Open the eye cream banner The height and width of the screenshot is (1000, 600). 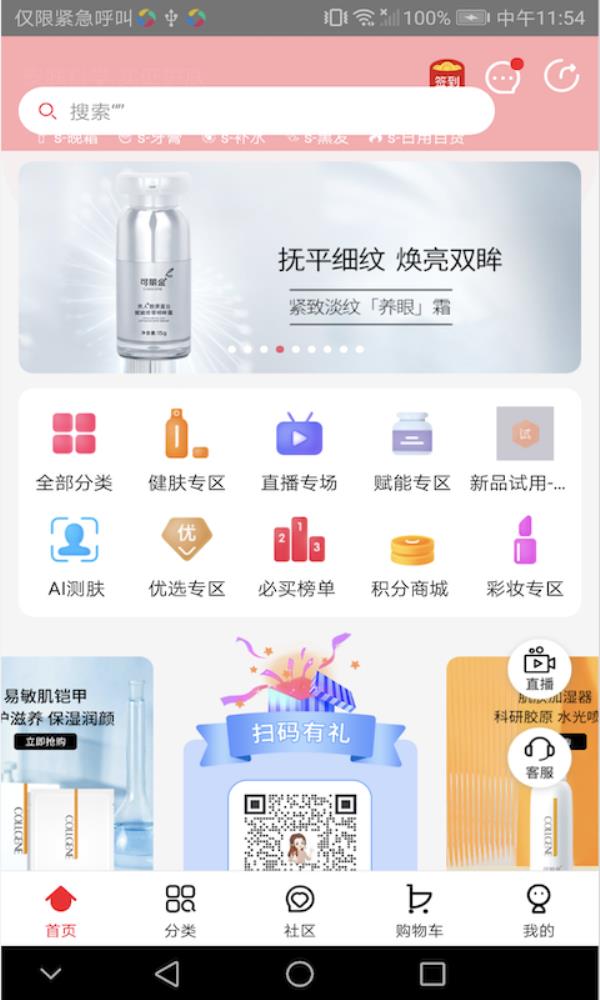click(x=299, y=267)
